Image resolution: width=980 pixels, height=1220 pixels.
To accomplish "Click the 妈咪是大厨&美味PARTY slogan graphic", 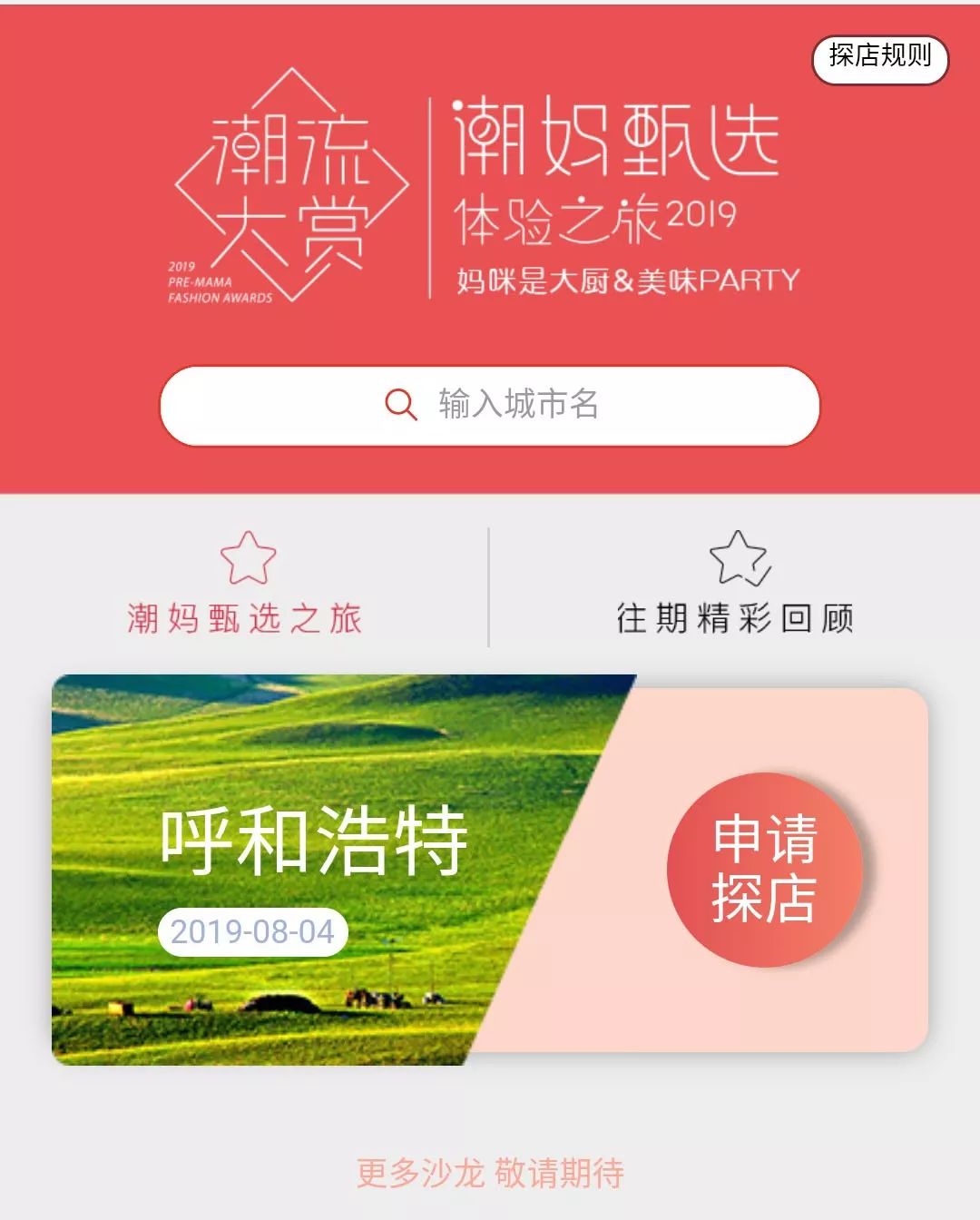I will [x=624, y=280].
